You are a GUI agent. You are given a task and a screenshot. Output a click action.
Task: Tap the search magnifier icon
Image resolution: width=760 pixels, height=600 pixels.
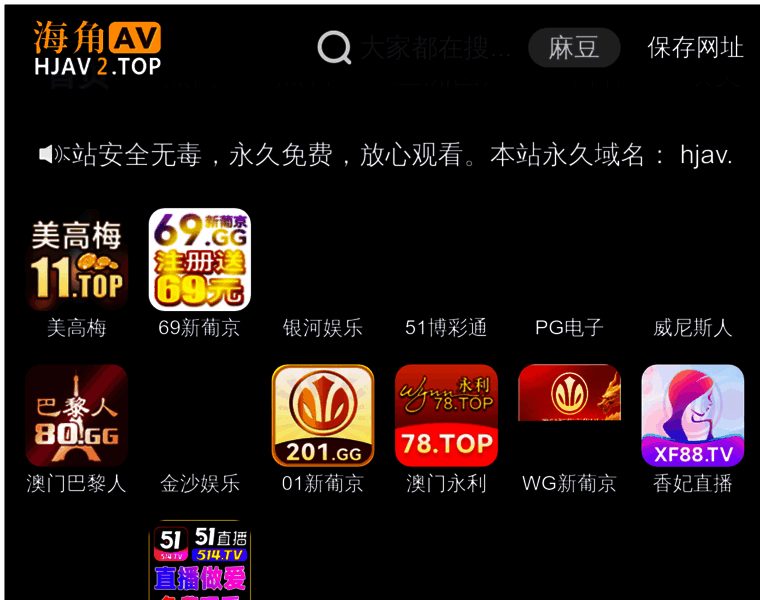click(x=334, y=47)
